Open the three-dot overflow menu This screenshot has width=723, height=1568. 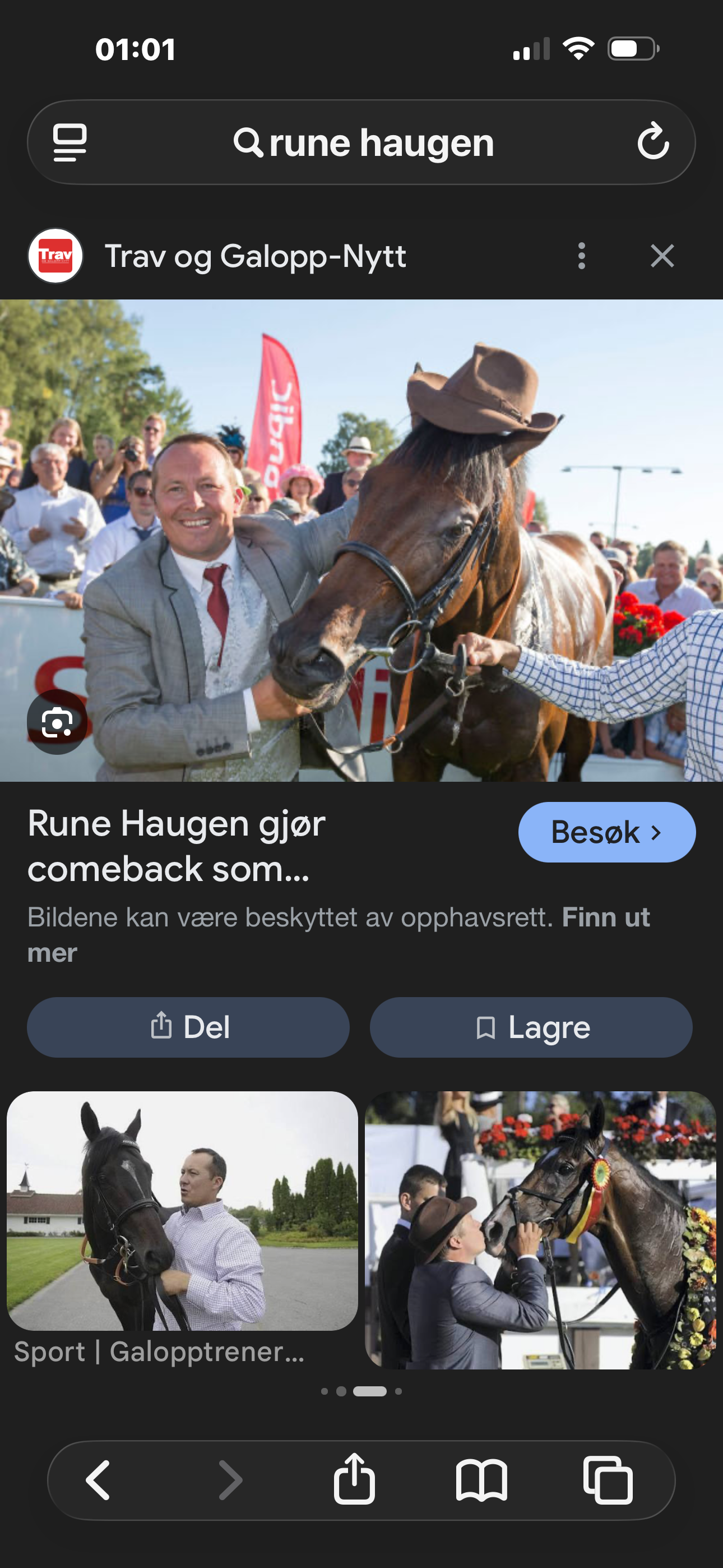[581, 256]
